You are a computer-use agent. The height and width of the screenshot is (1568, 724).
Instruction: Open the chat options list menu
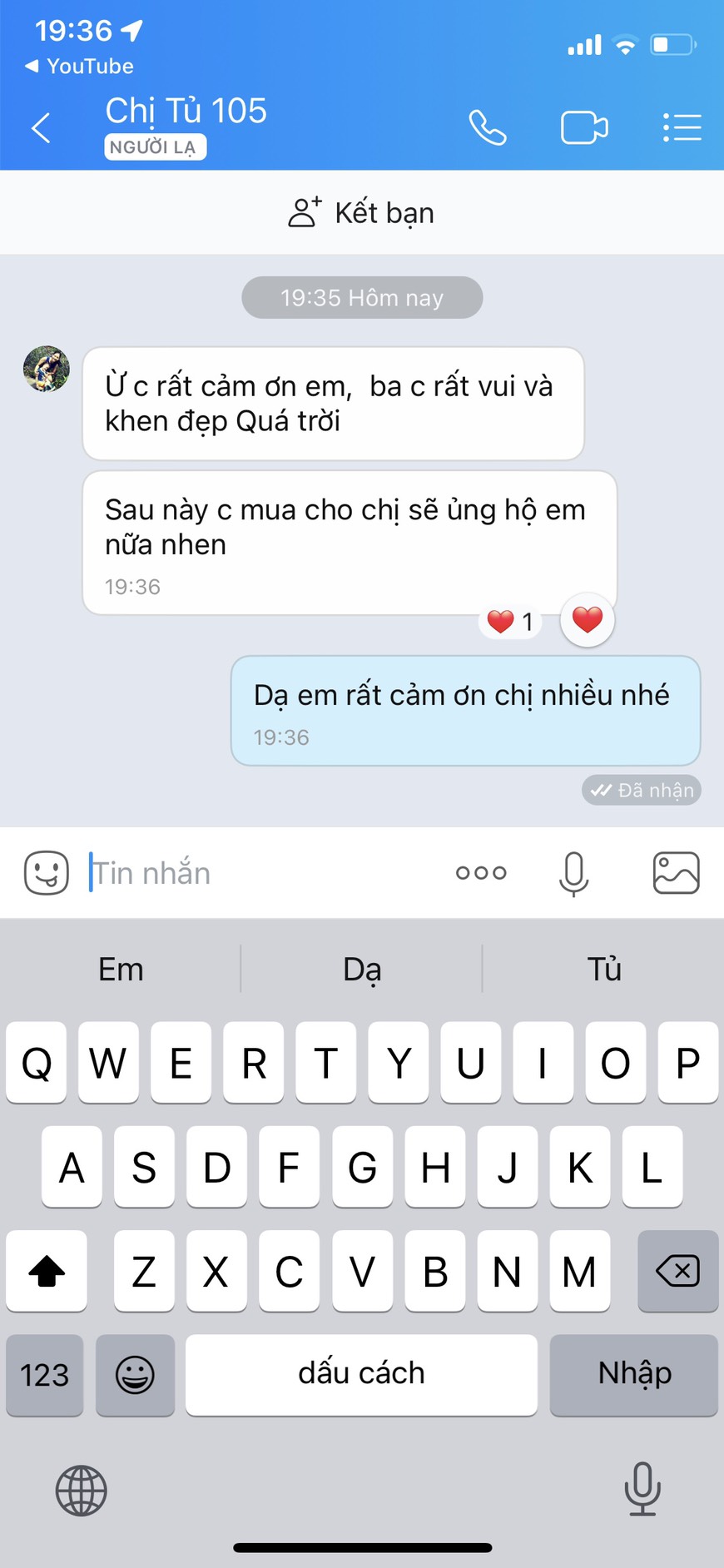pyautogui.click(x=682, y=128)
